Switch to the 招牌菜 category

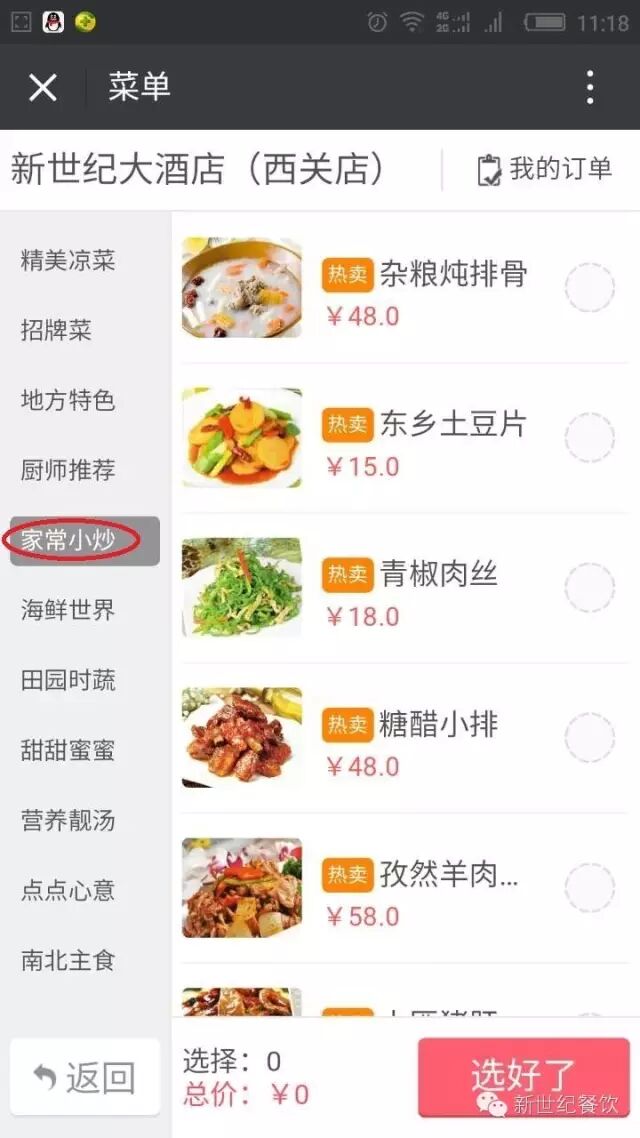(56, 331)
